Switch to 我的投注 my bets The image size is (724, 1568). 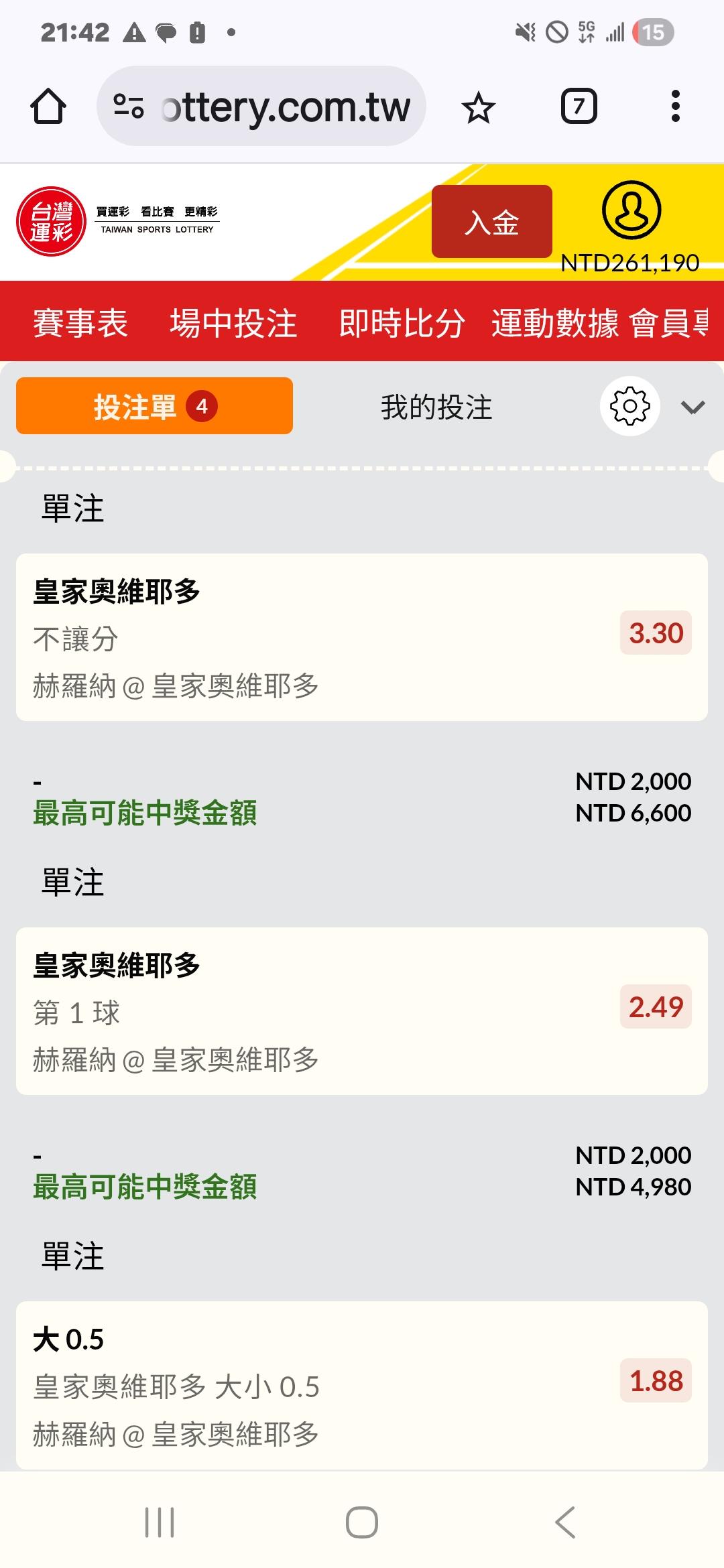click(x=436, y=407)
